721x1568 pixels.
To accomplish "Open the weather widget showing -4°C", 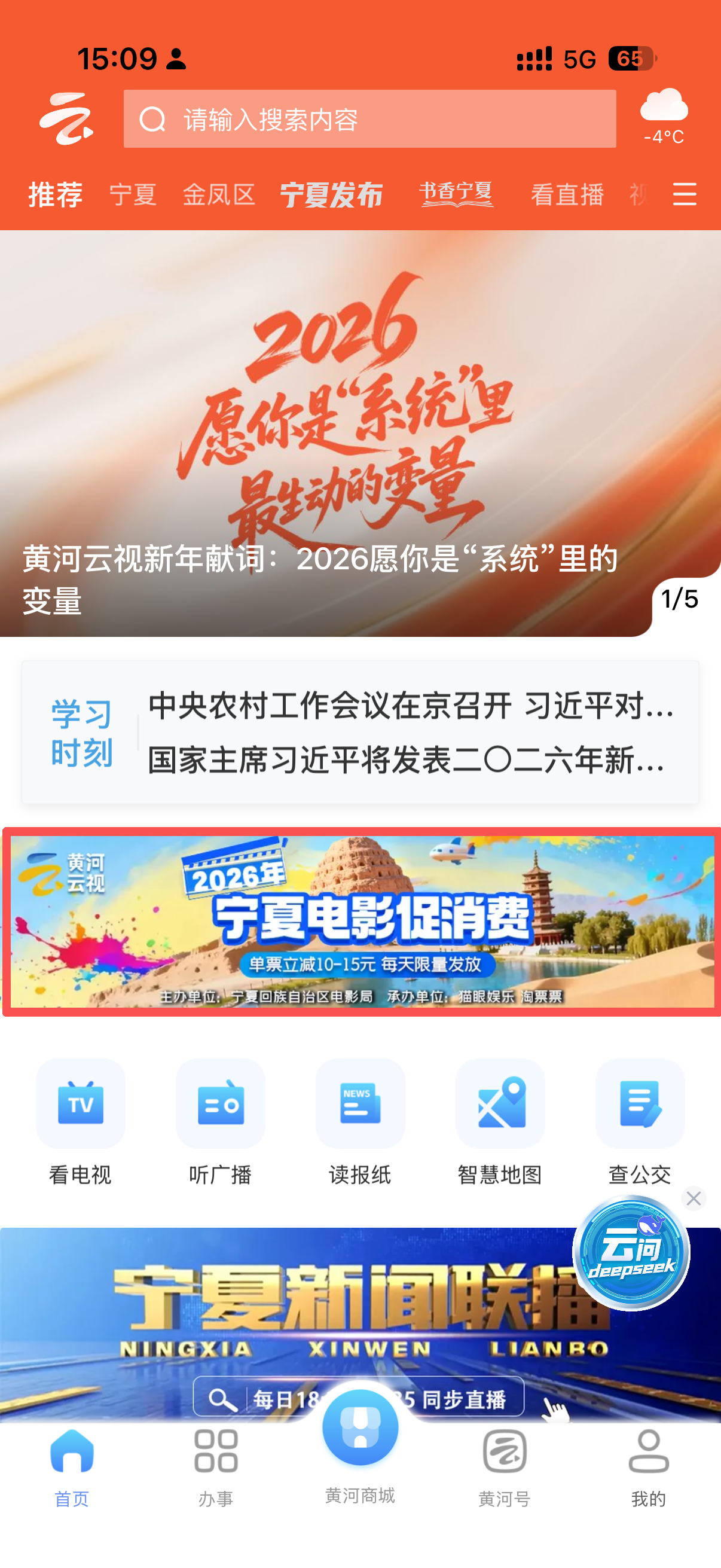I will click(664, 115).
